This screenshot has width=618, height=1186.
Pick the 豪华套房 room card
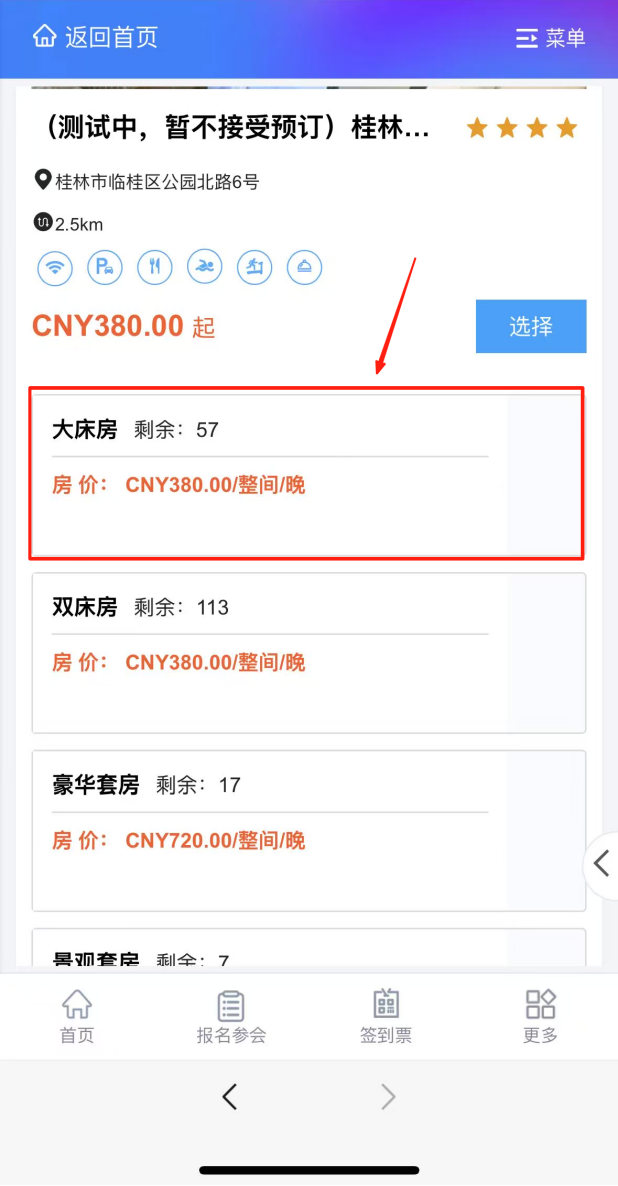(x=309, y=831)
